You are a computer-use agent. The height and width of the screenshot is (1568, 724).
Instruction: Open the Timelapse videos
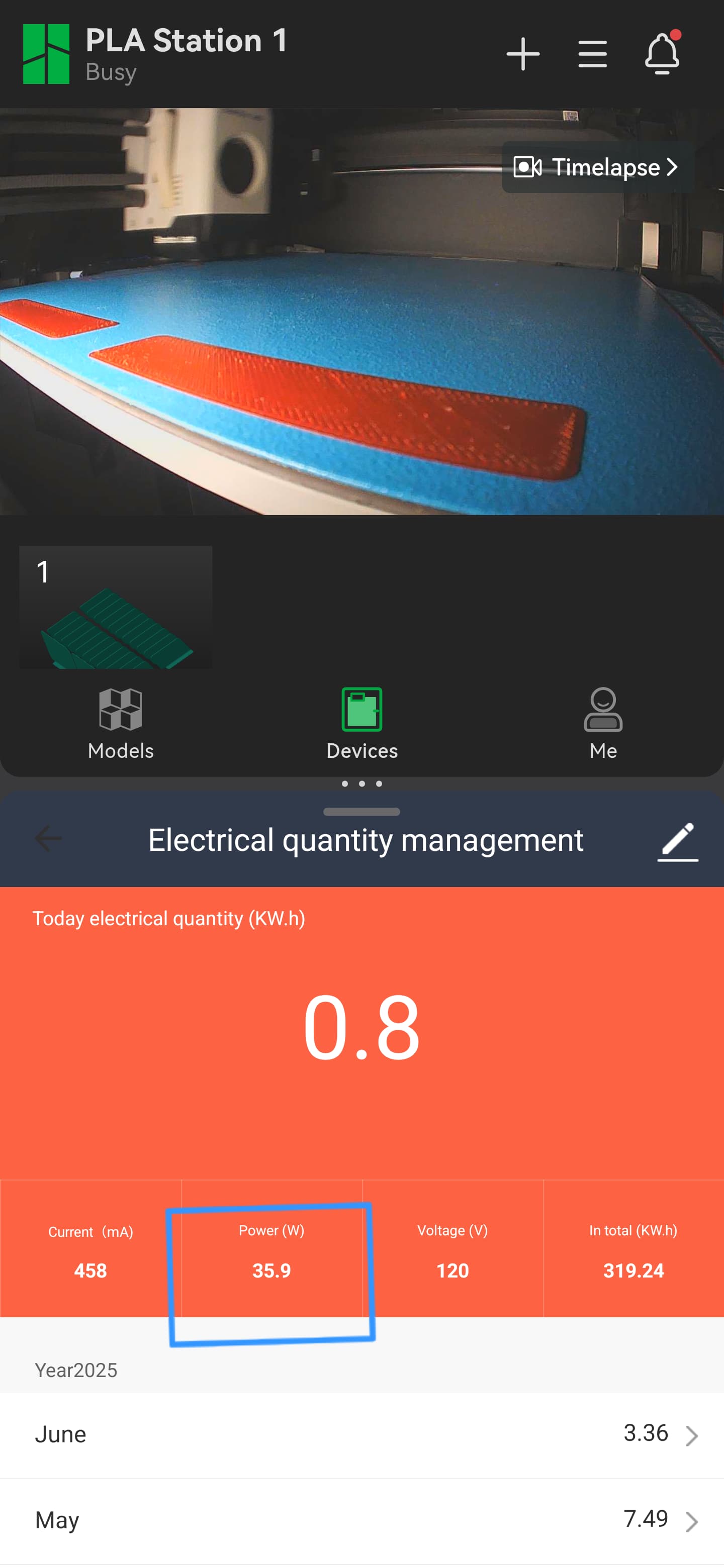coord(597,167)
